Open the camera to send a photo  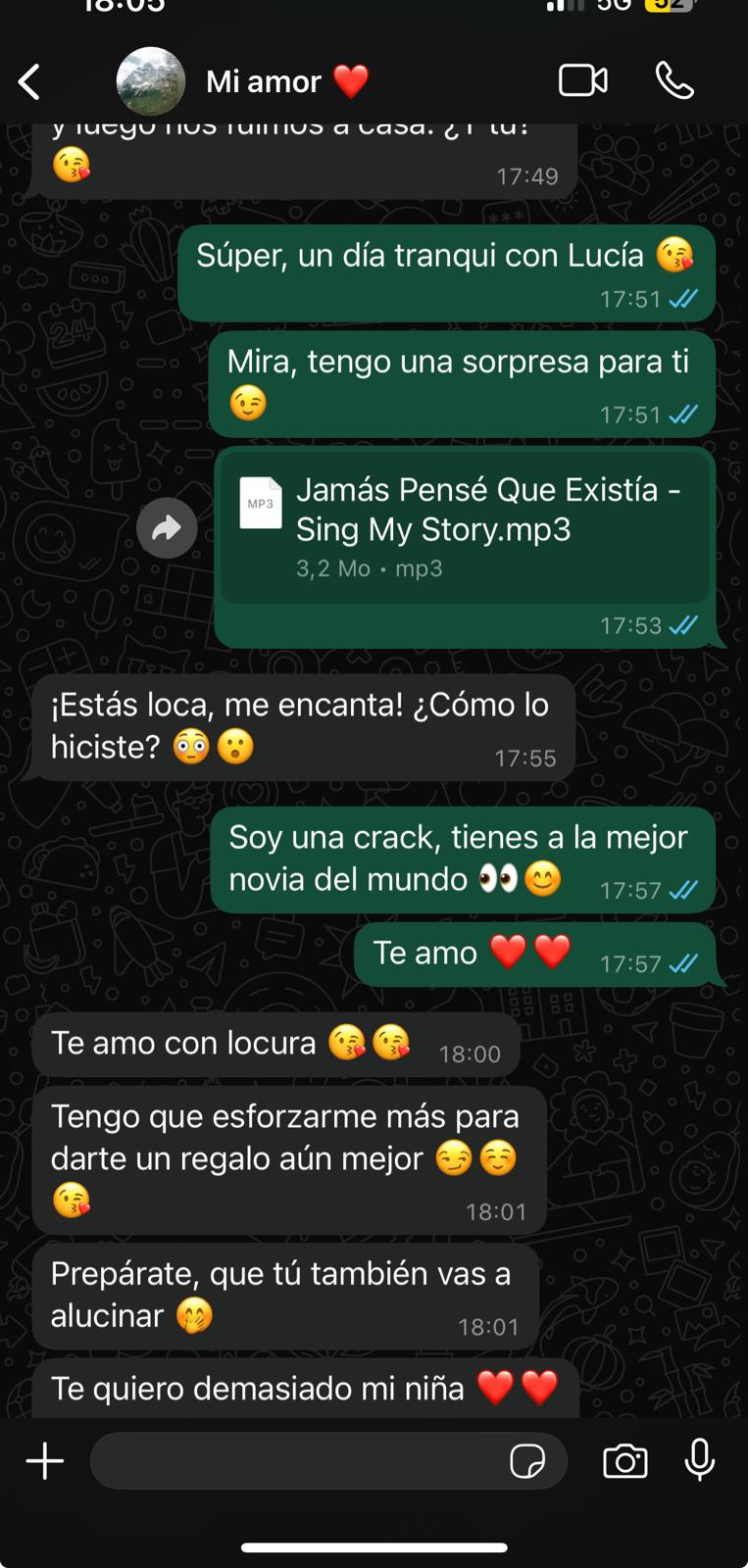coord(624,1461)
